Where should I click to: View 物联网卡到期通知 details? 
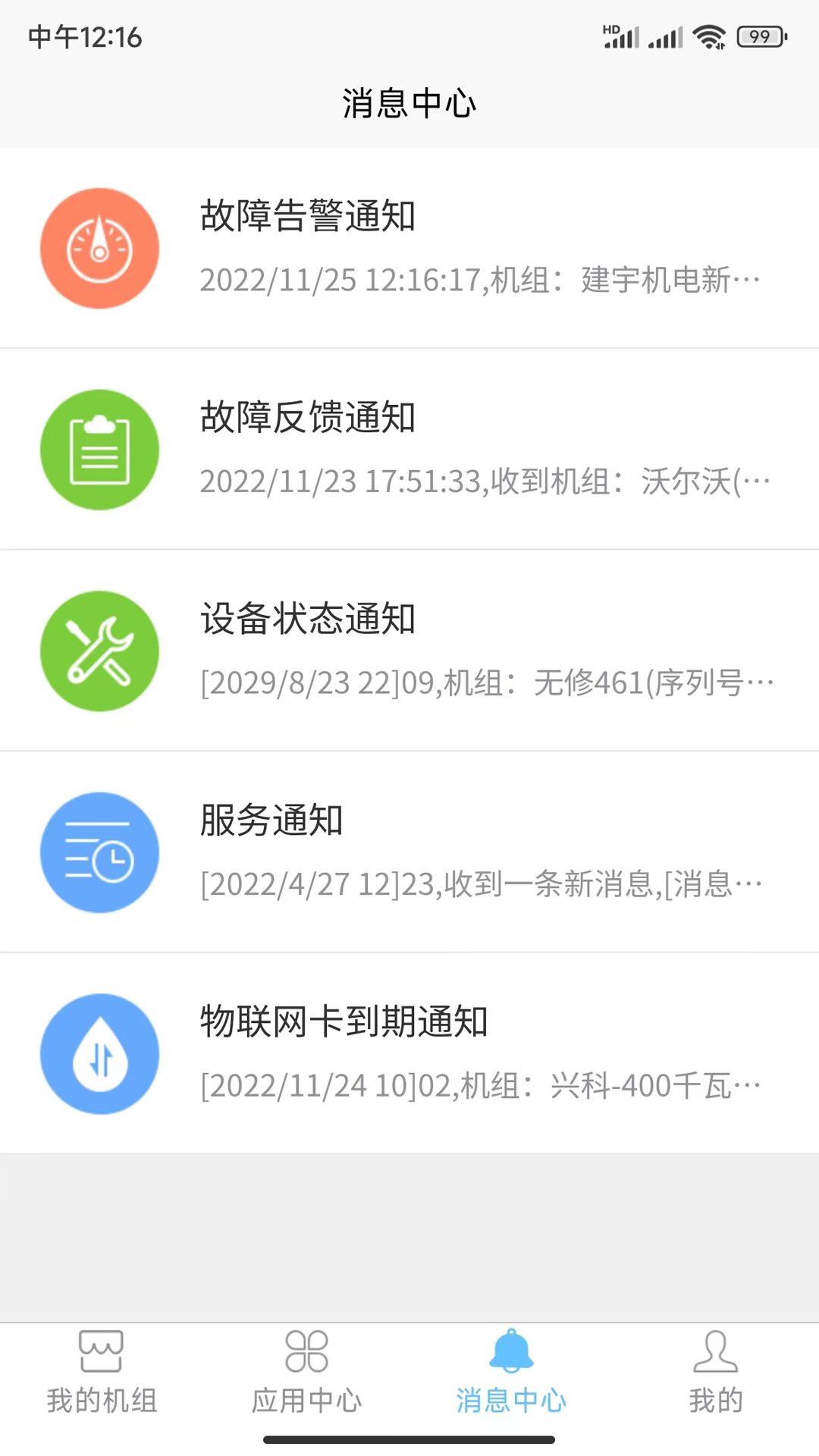(409, 1053)
